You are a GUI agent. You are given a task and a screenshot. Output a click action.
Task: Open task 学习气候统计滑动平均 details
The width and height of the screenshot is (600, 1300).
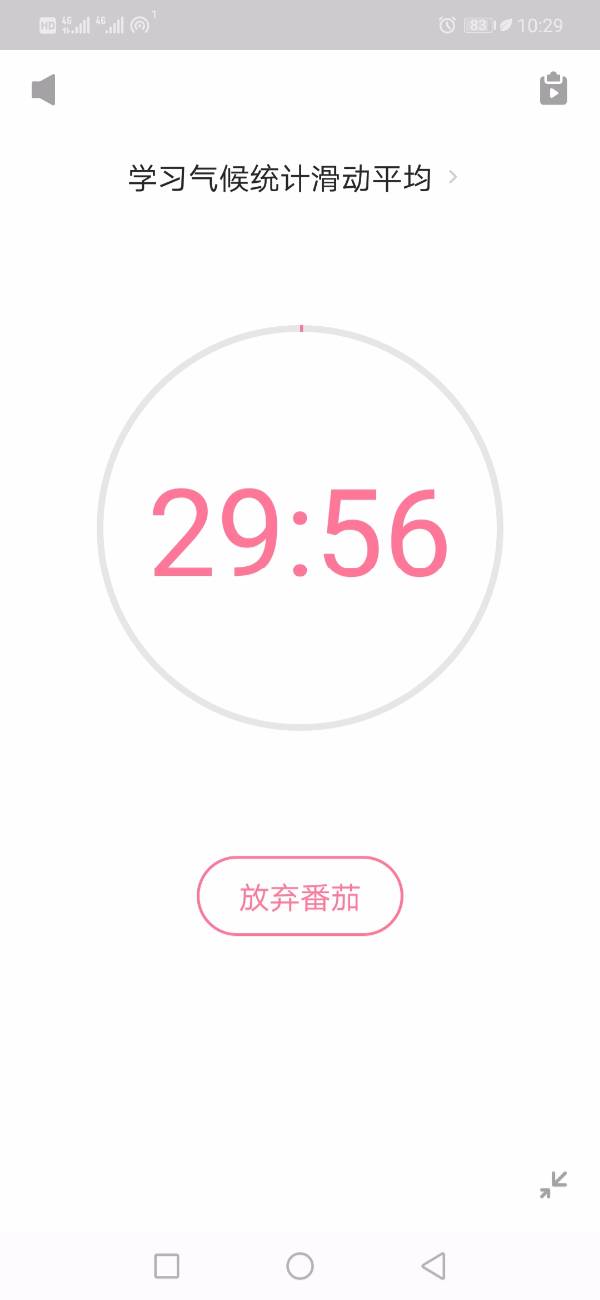[x=290, y=178]
